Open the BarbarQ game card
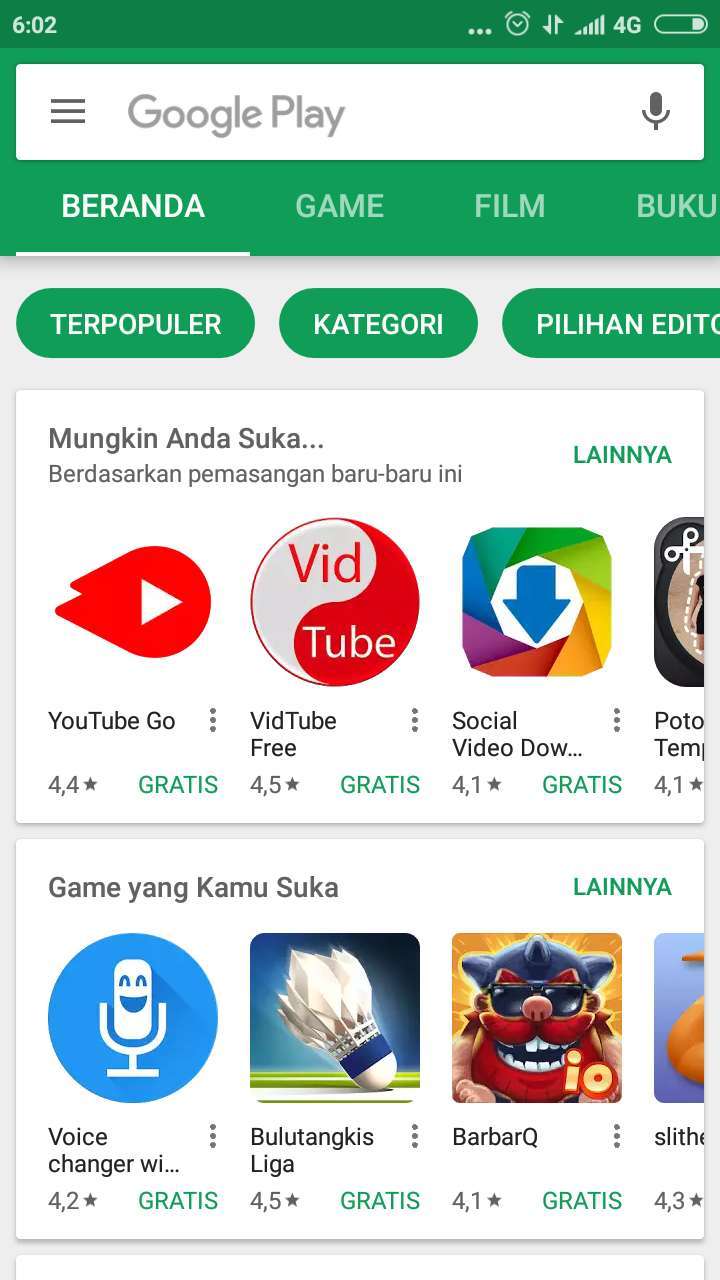 point(537,1018)
